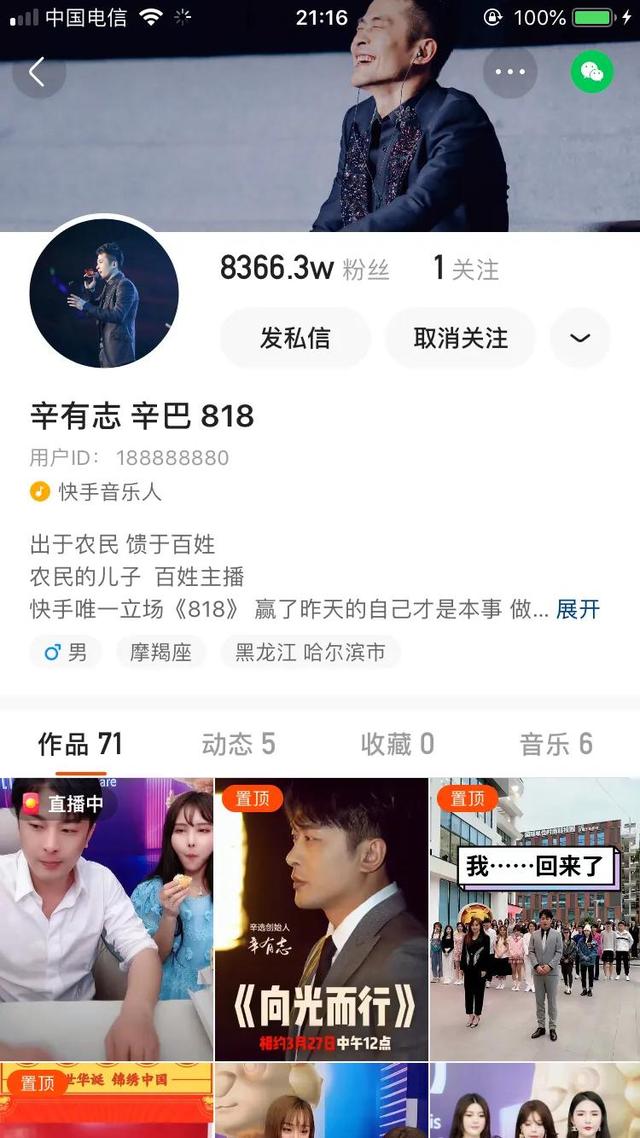Screen dimensions: 640x1138
Task: Enter the 直播中 live stream tile
Action: click(107, 919)
